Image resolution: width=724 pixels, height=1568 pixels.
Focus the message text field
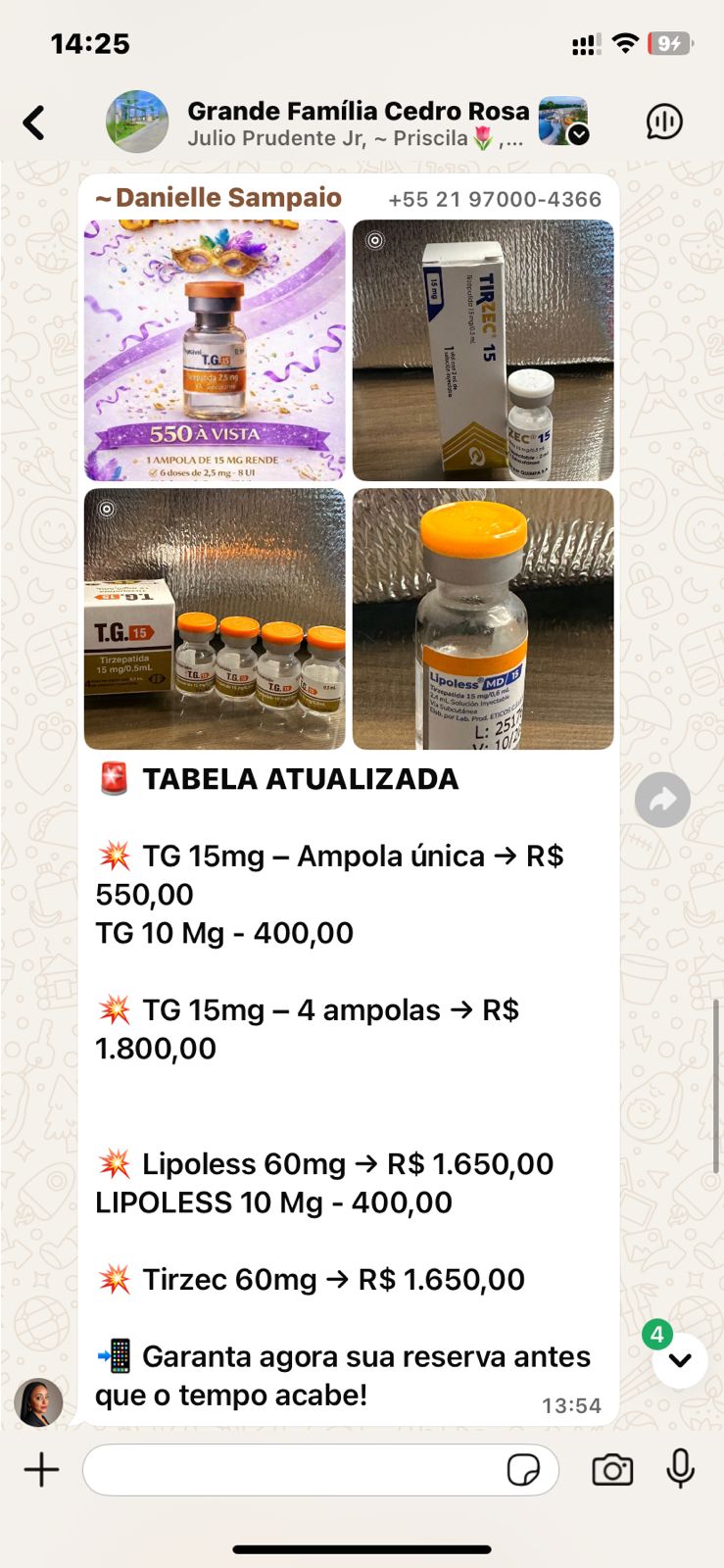(x=294, y=1470)
